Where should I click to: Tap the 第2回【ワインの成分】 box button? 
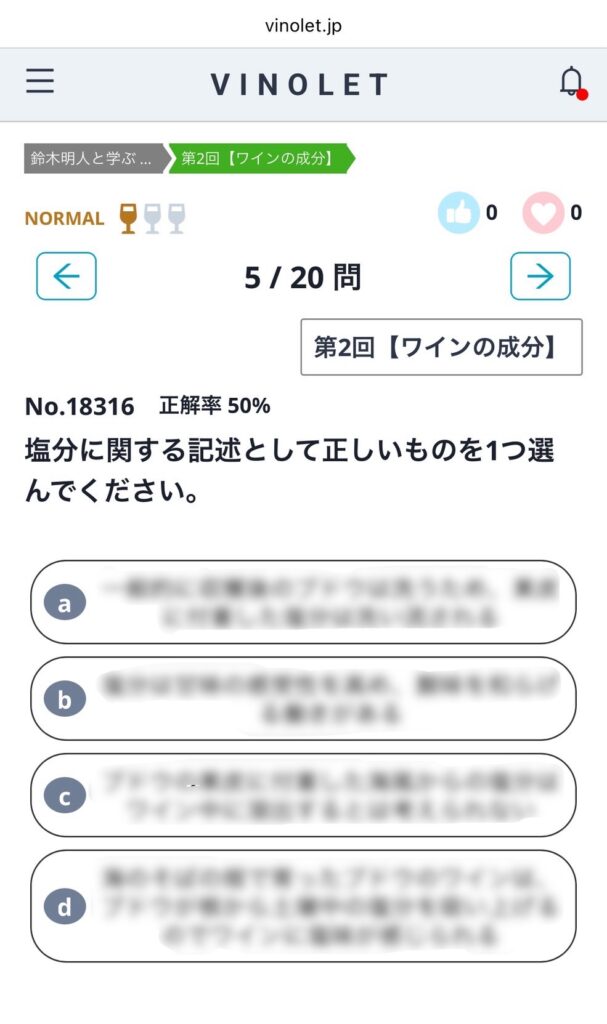coord(441,347)
